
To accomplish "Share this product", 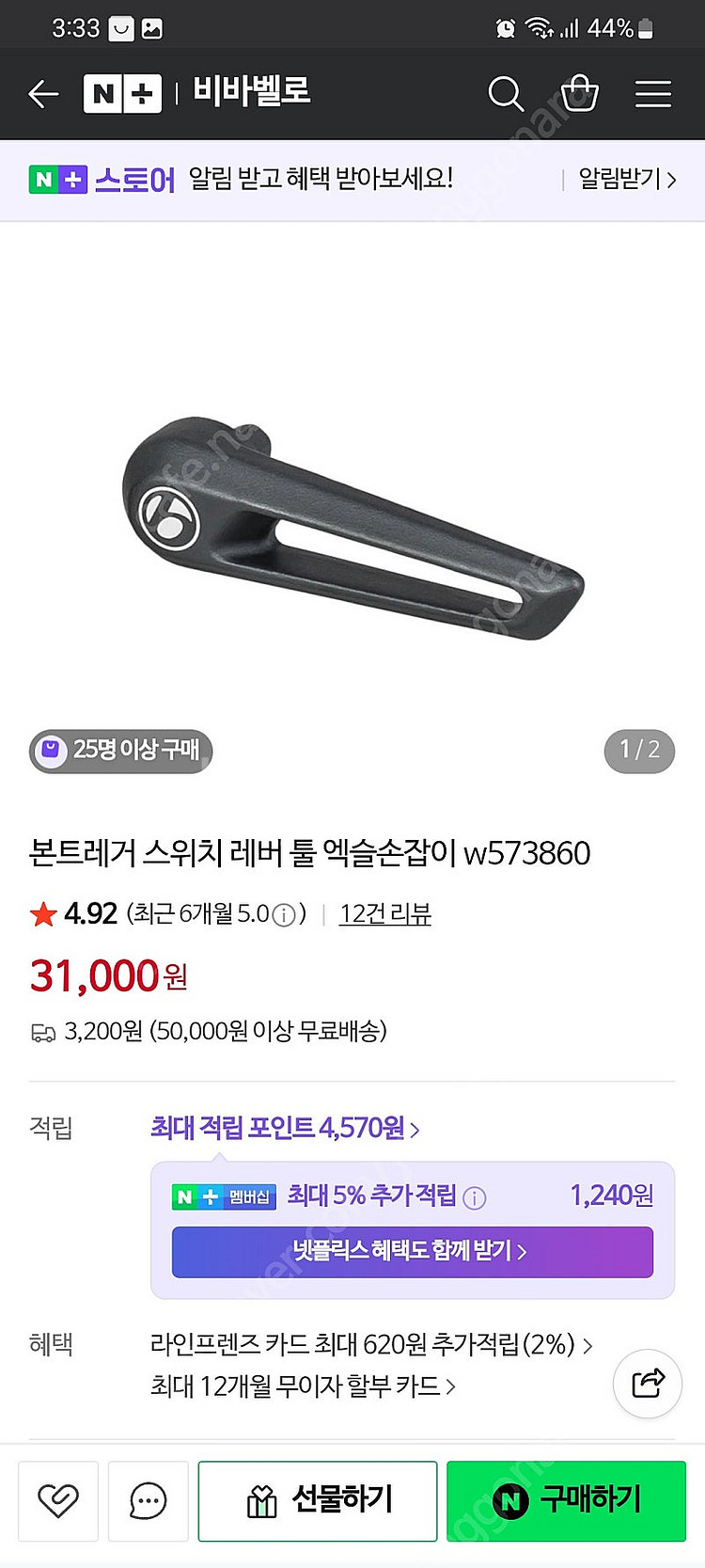I will pos(647,1384).
